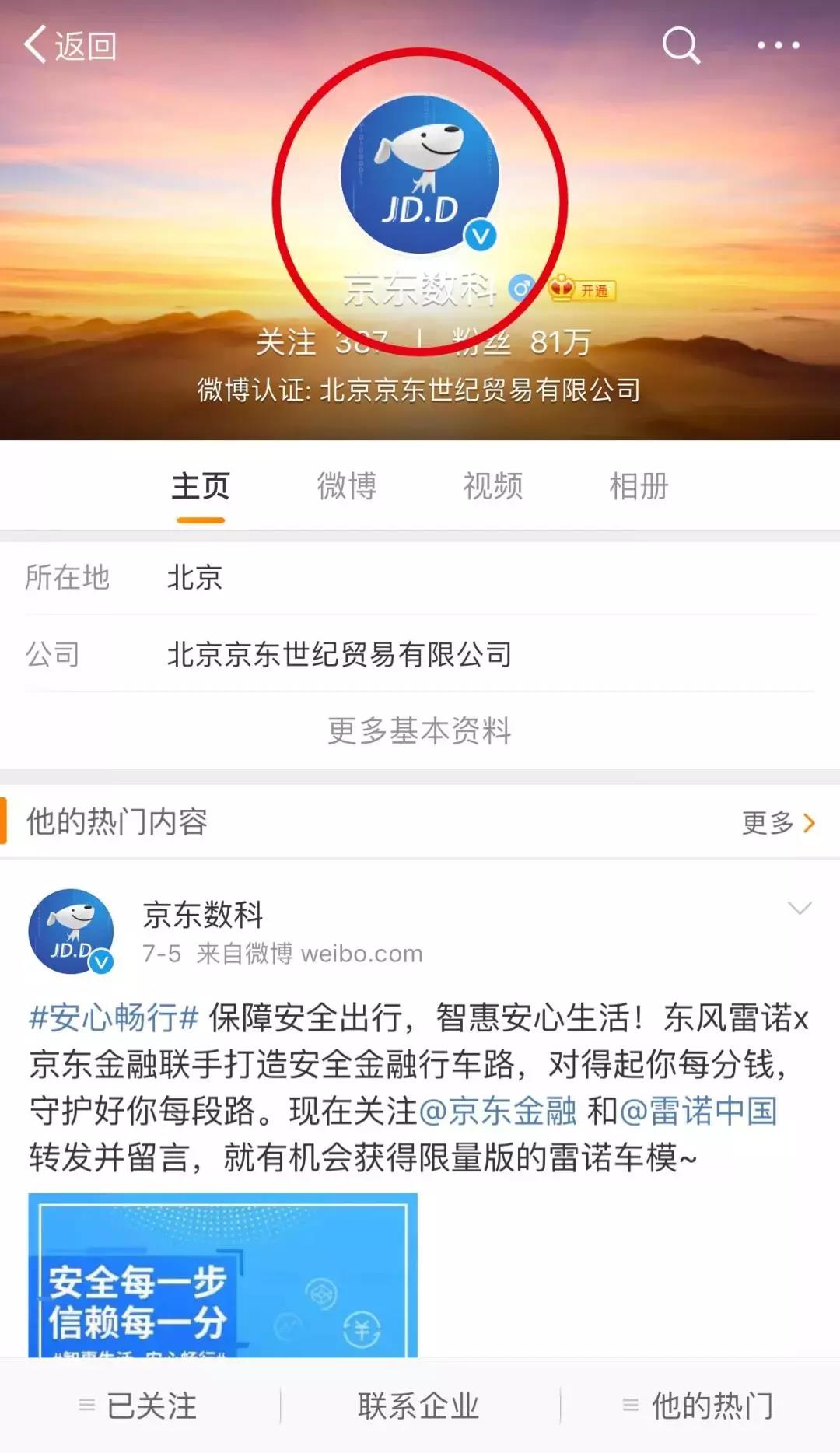Screen dimensions: 840x1453
Task: Open 更多 for hot content
Action: [778, 822]
